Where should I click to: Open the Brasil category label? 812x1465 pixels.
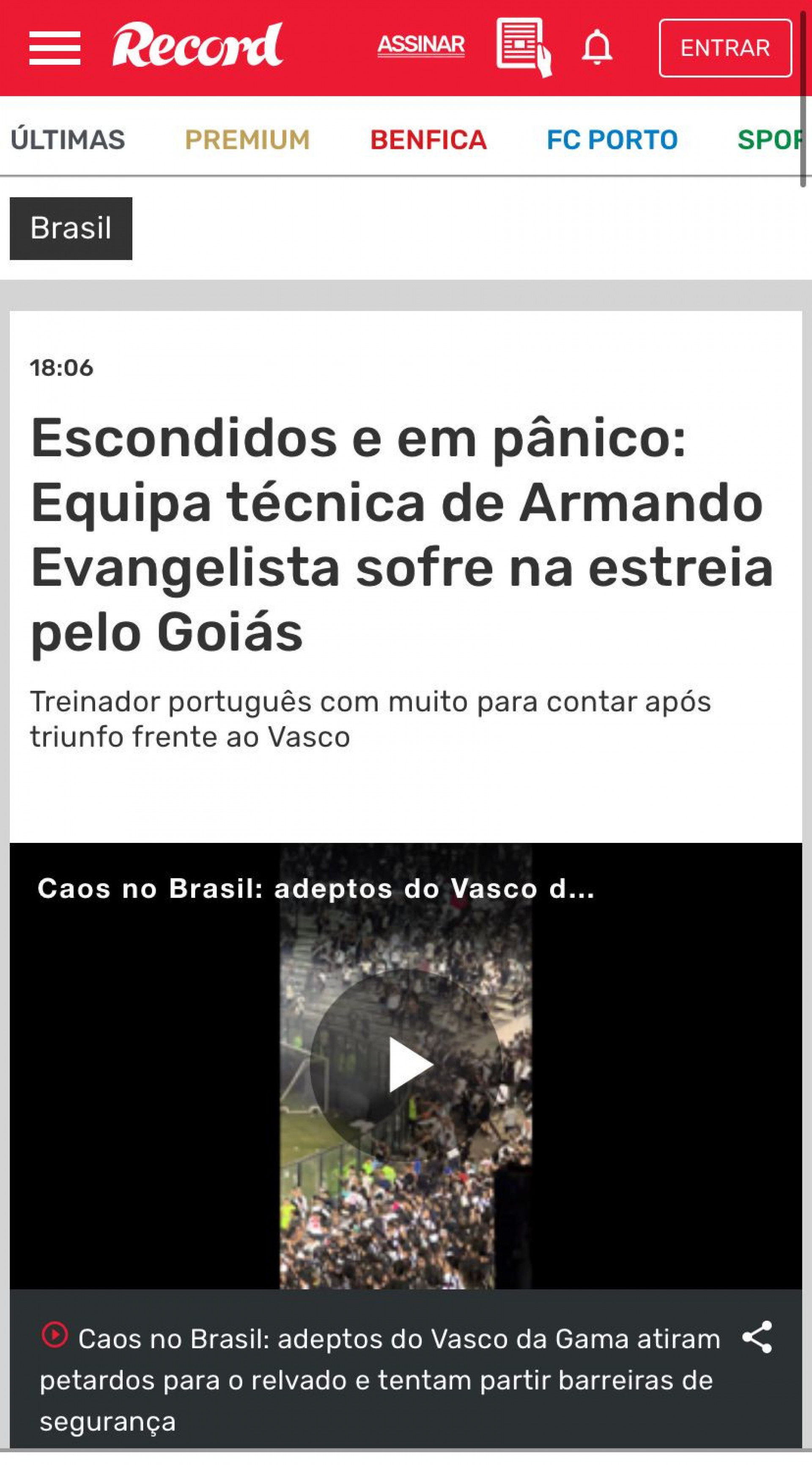(70, 228)
